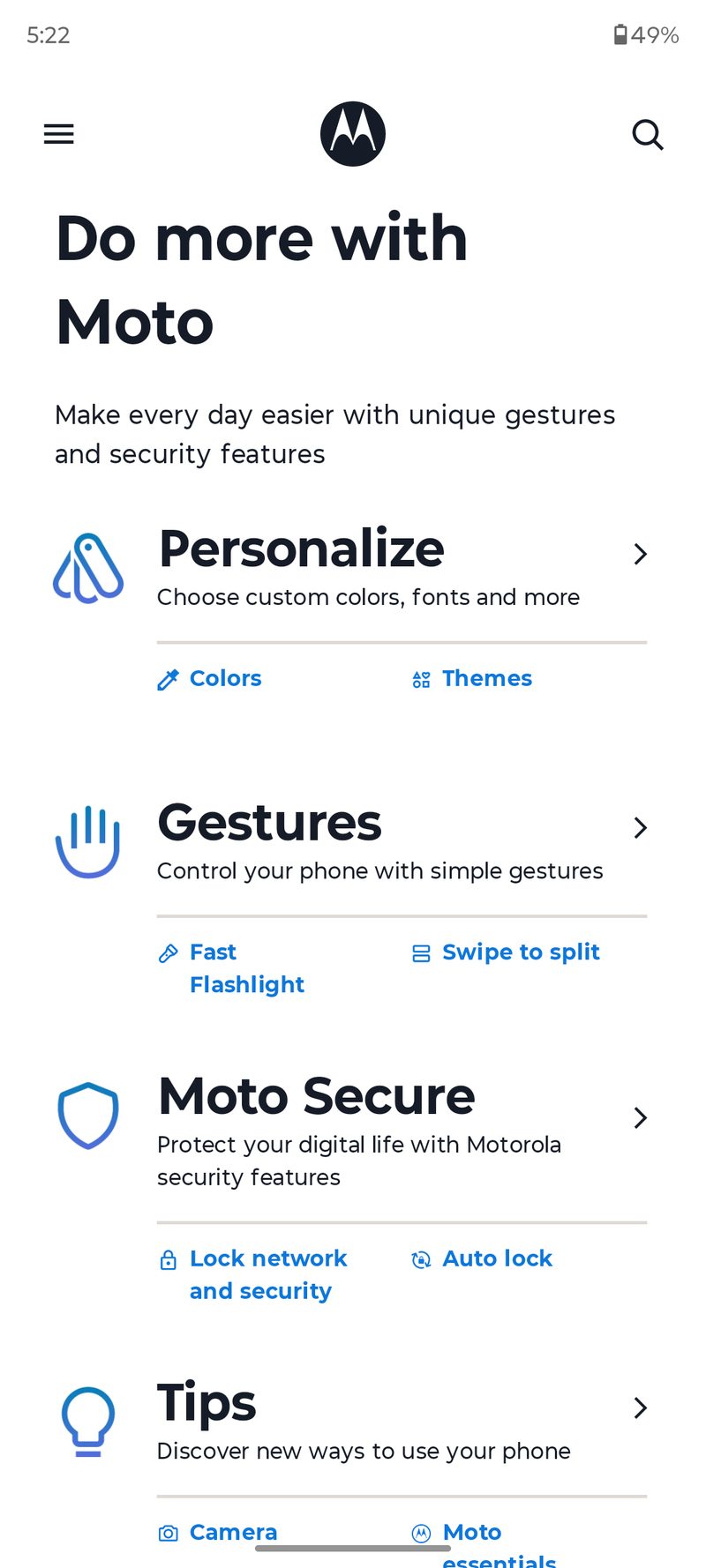Open the Gestures section

pos(270,823)
